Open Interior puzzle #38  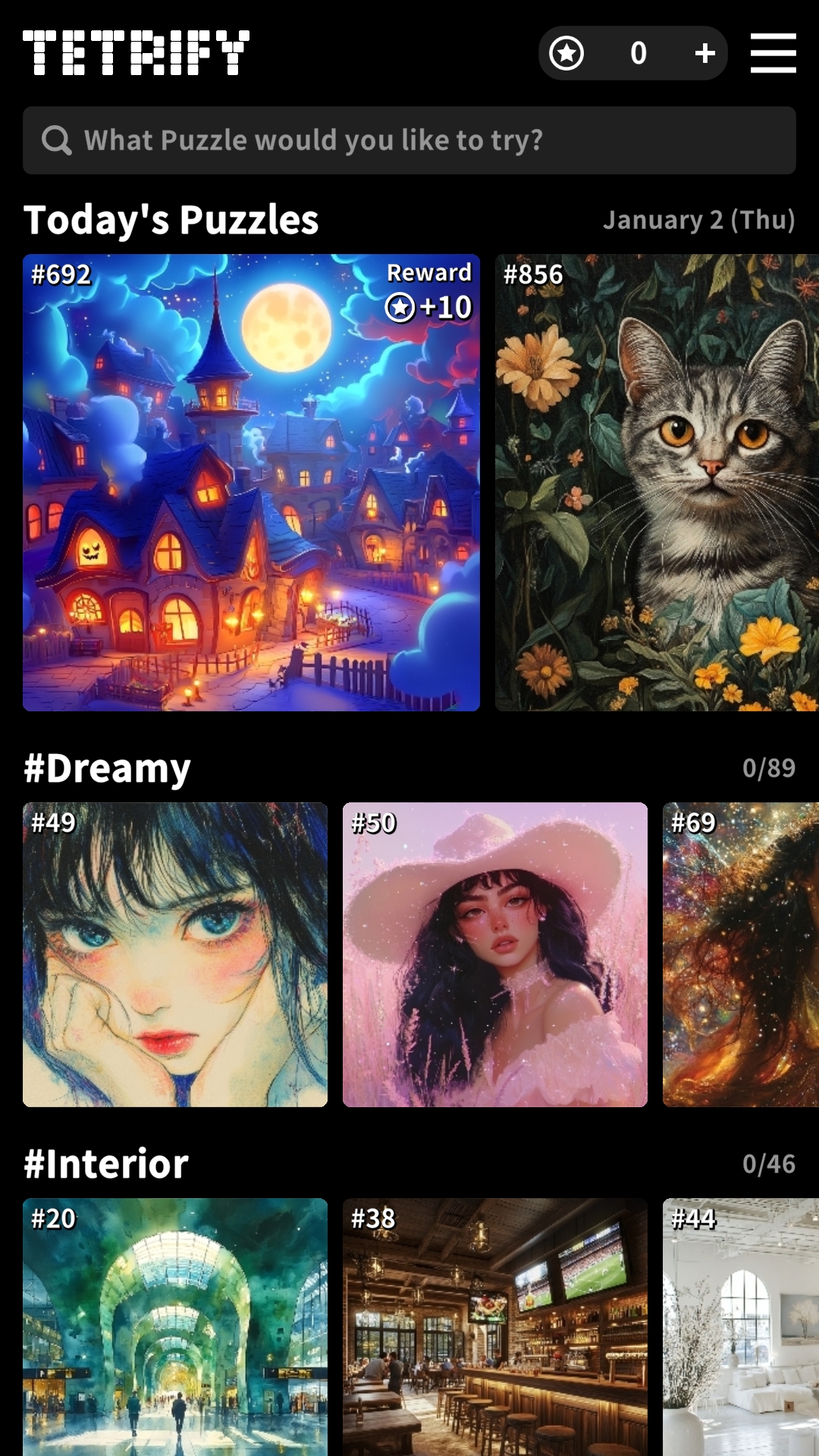click(495, 1327)
